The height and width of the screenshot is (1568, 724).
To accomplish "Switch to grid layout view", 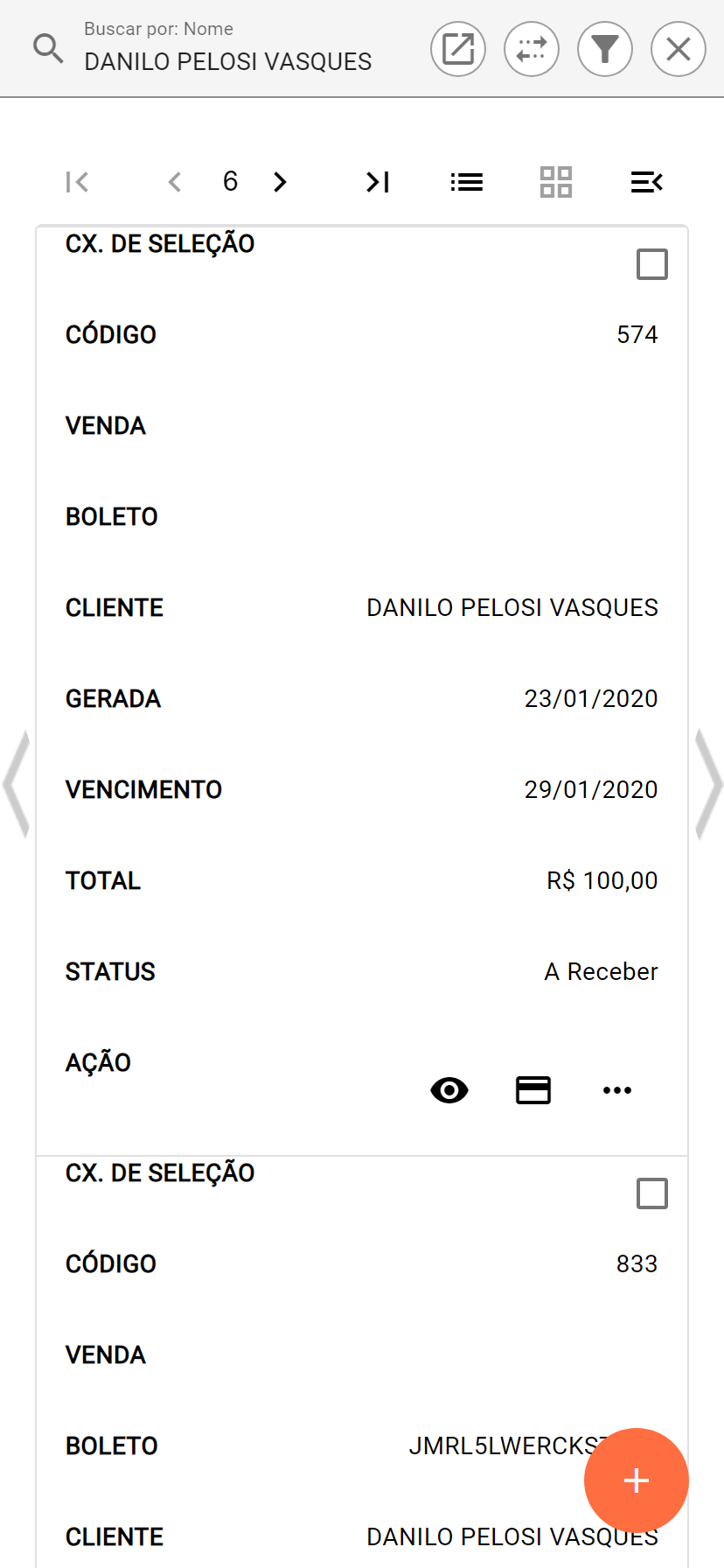I will (555, 182).
